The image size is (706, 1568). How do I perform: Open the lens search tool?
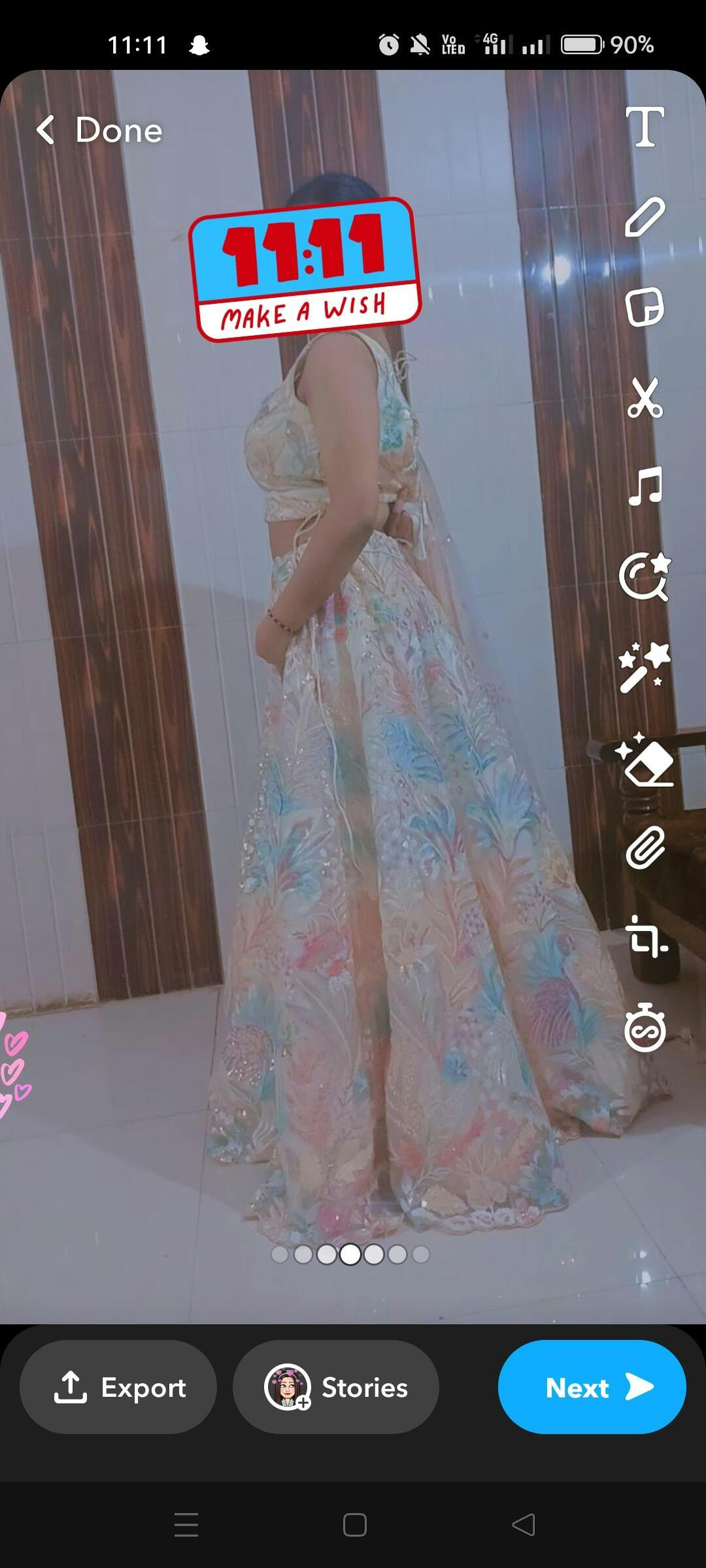(645, 576)
